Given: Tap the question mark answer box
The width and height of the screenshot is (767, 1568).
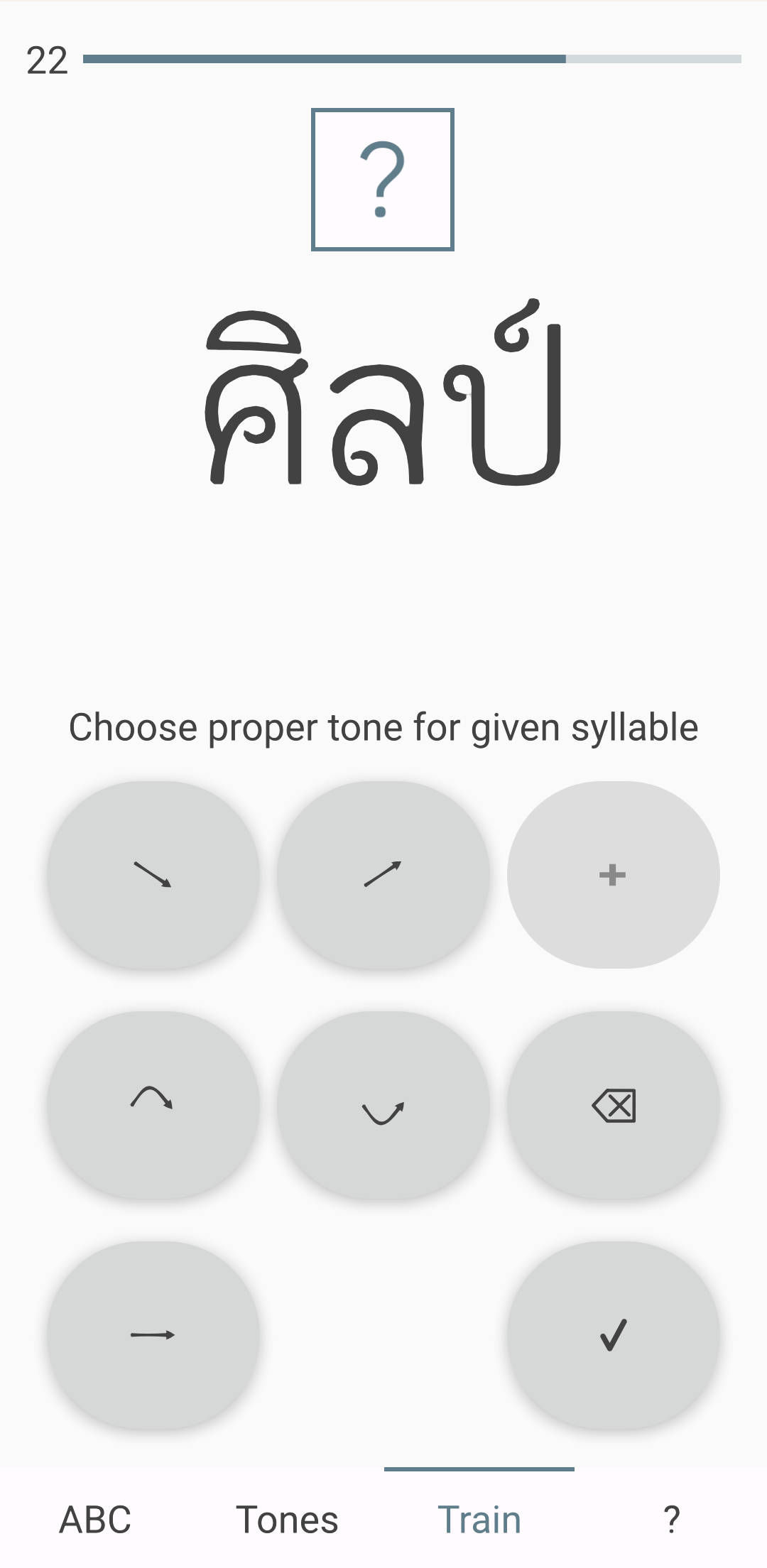Looking at the screenshot, I should pyautogui.click(x=383, y=180).
